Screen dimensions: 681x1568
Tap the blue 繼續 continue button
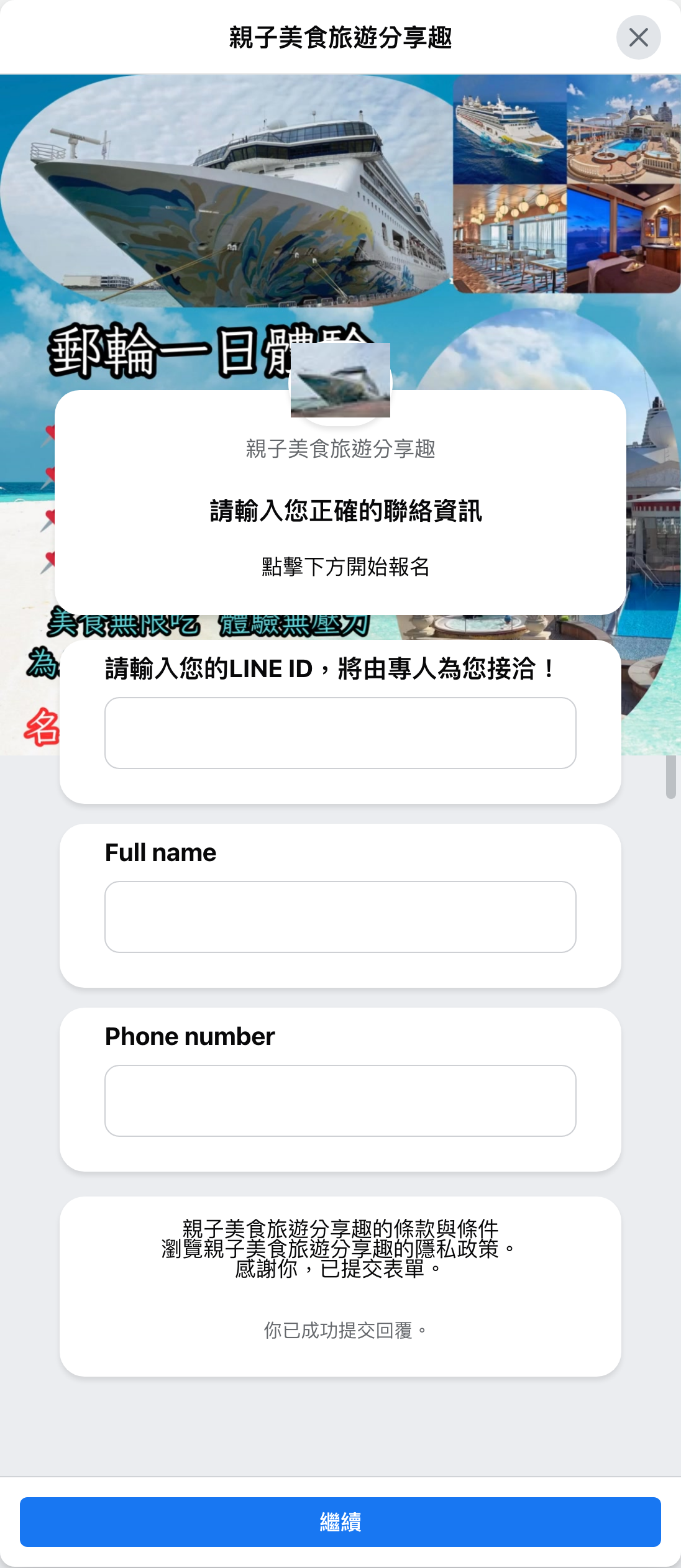click(340, 1522)
